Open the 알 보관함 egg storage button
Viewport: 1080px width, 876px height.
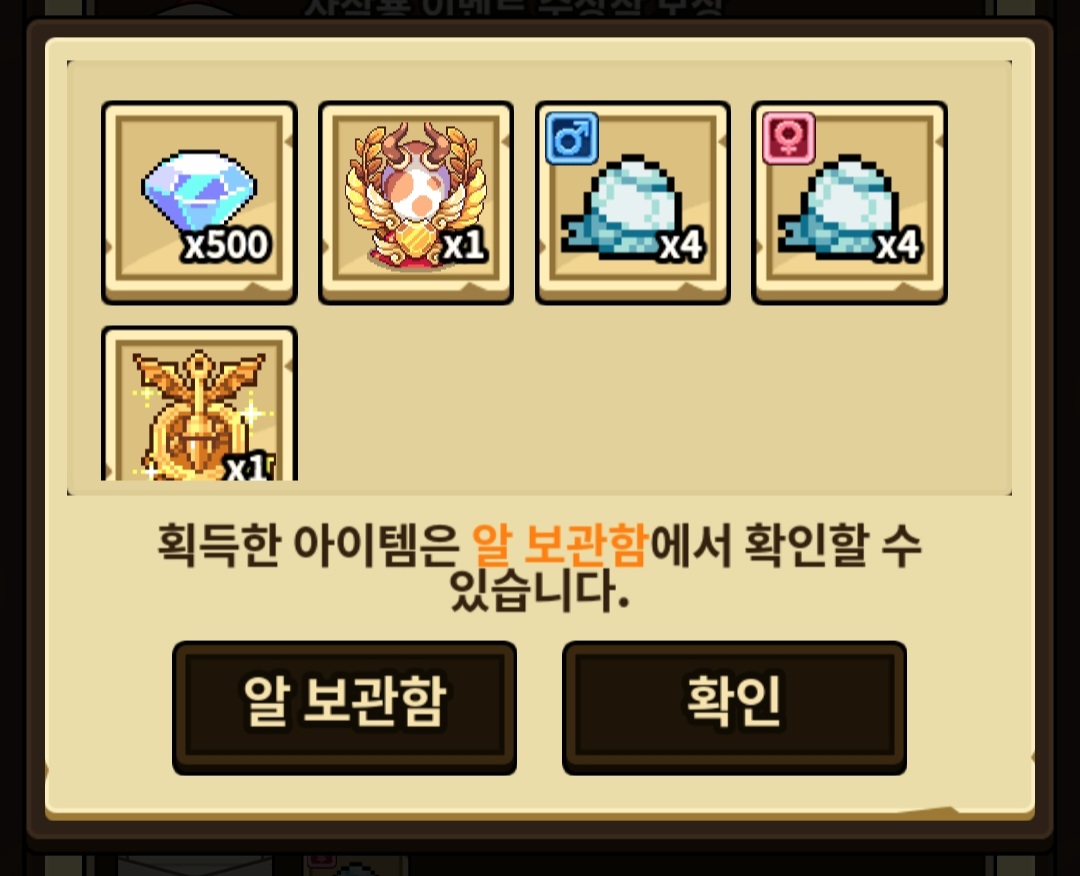coord(344,707)
